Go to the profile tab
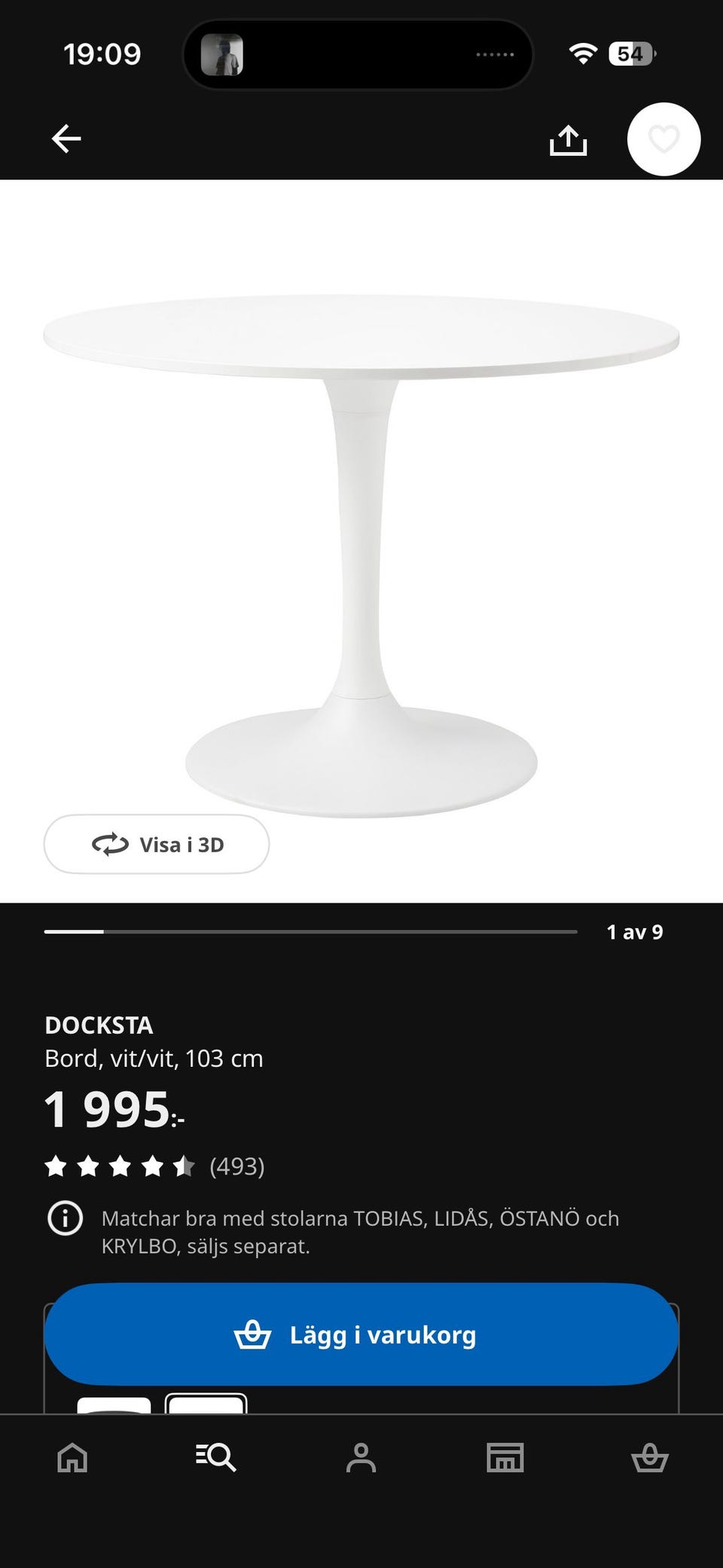Screen dimensions: 723x1568 361,1457
